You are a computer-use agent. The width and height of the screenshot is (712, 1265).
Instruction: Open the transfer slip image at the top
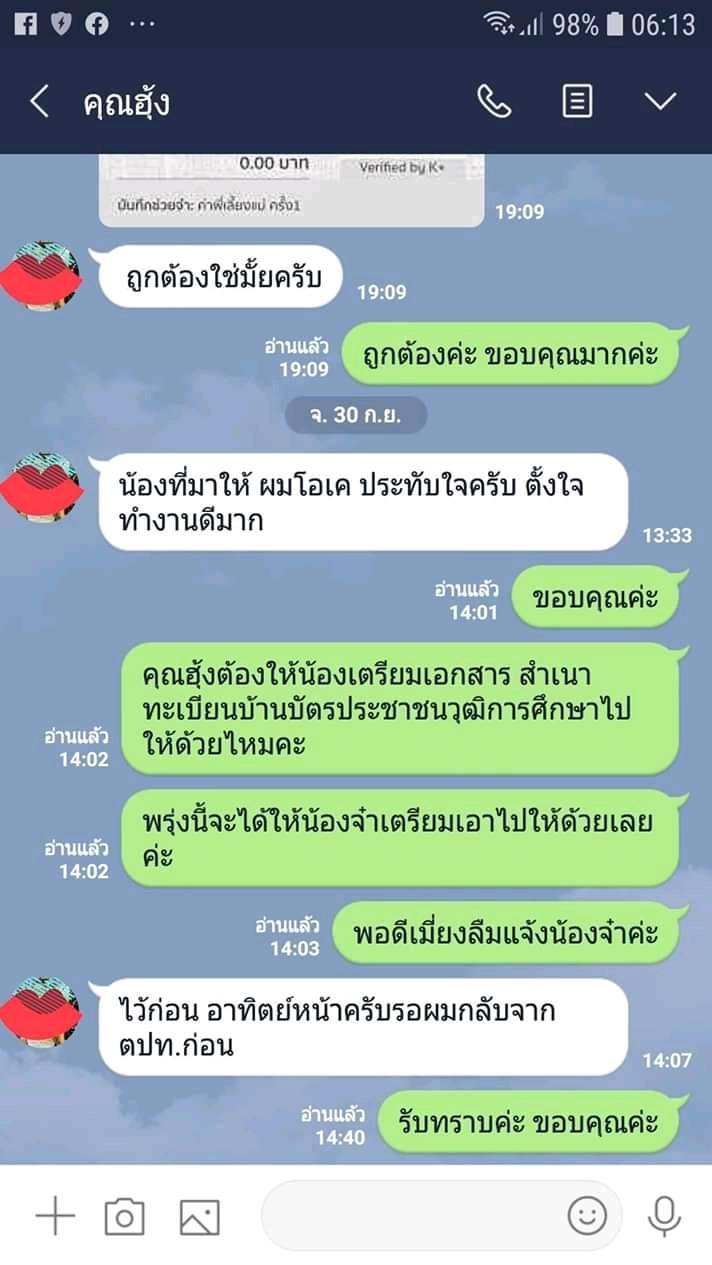pyautogui.click(x=292, y=190)
